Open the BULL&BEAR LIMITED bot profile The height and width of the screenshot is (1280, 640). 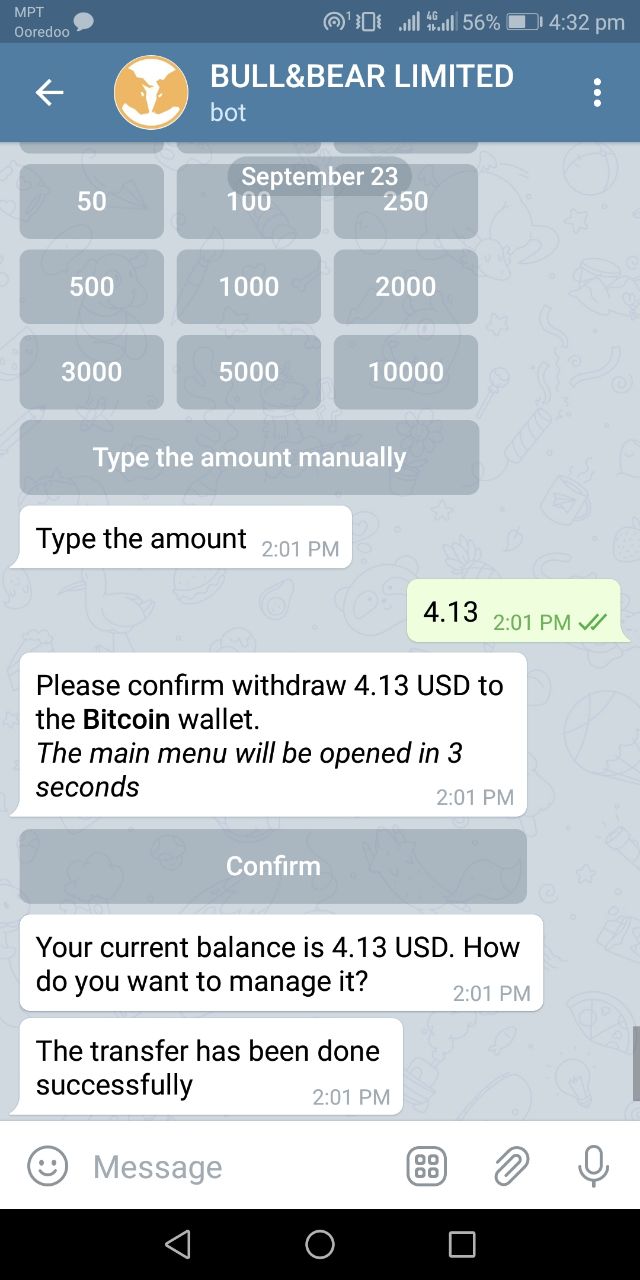(x=360, y=92)
